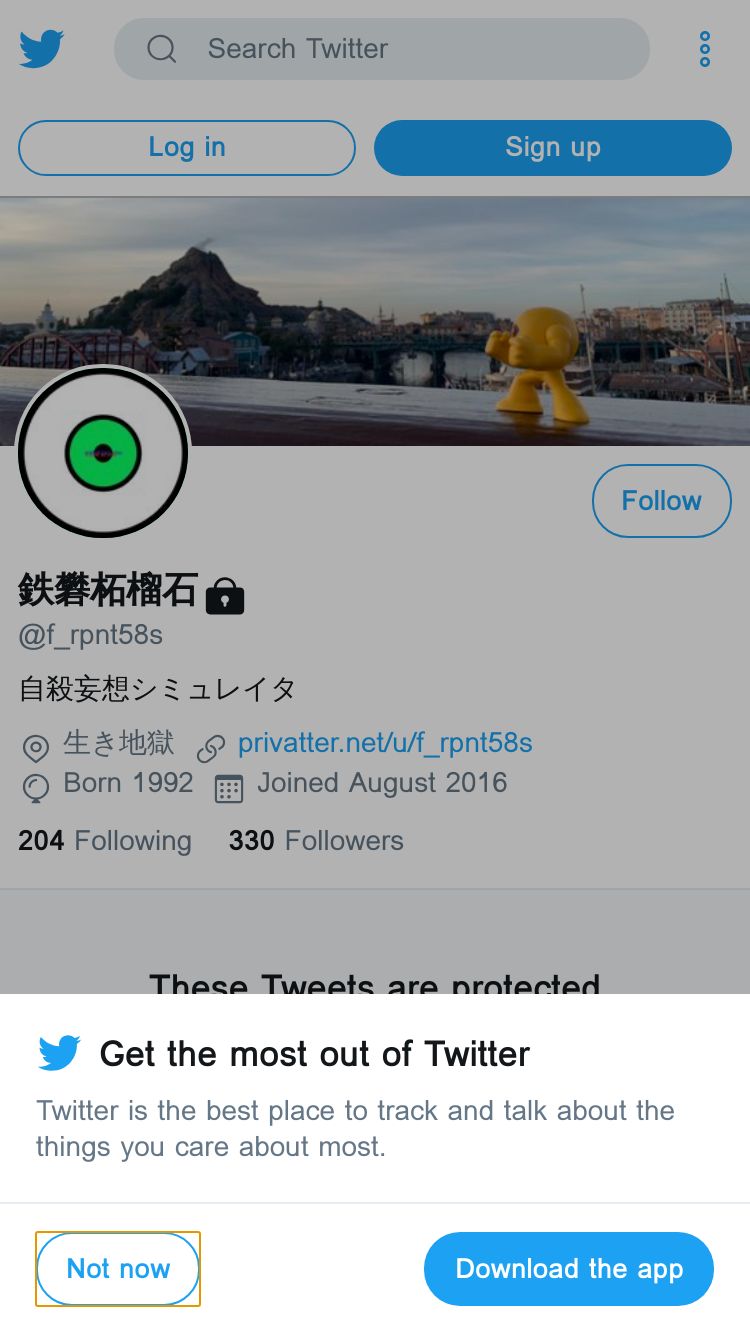750x1334 pixels.
Task: Tap the Sign up button
Action: pos(552,147)
